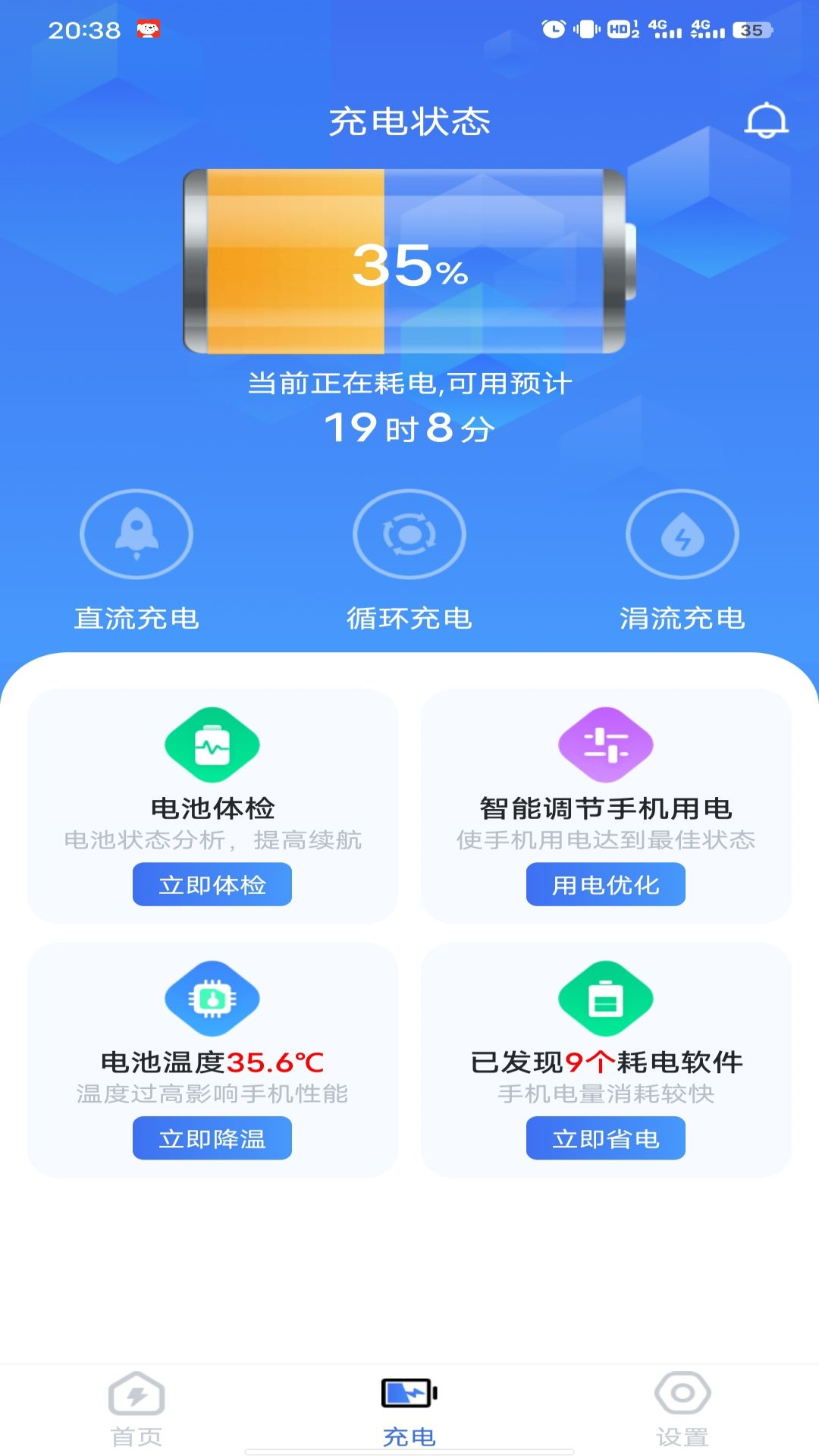Select 循环充电 charging mode
Screen dimensions: 819x1456
coord(409,535)
